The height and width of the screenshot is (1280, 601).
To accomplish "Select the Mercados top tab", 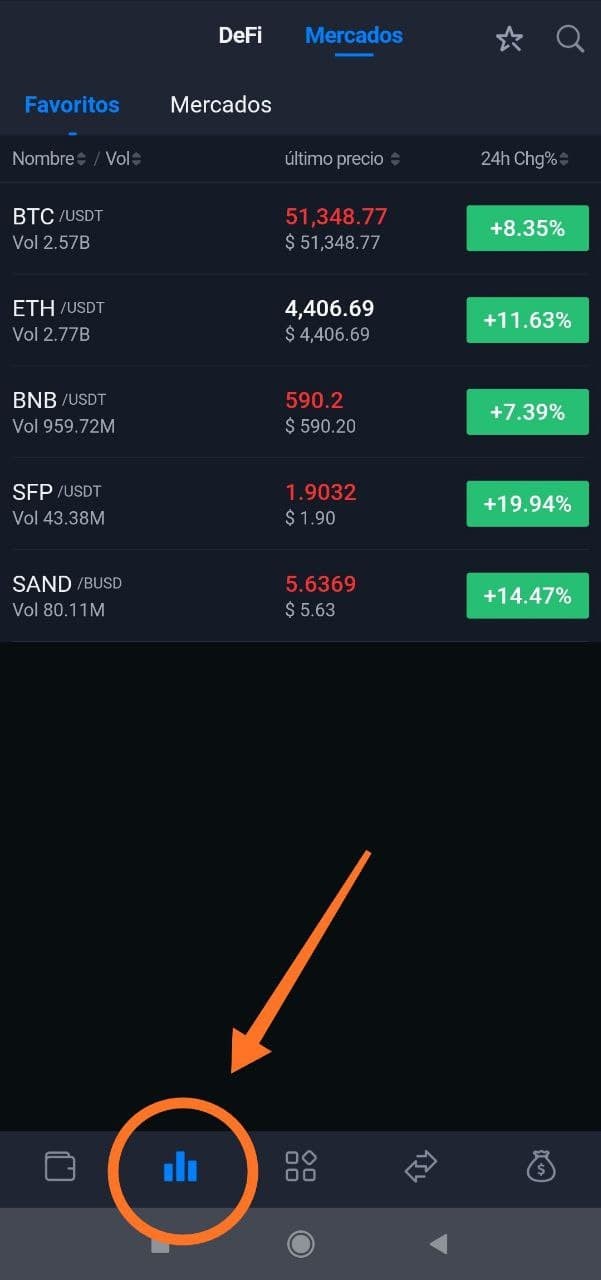I will pos(354,36).
